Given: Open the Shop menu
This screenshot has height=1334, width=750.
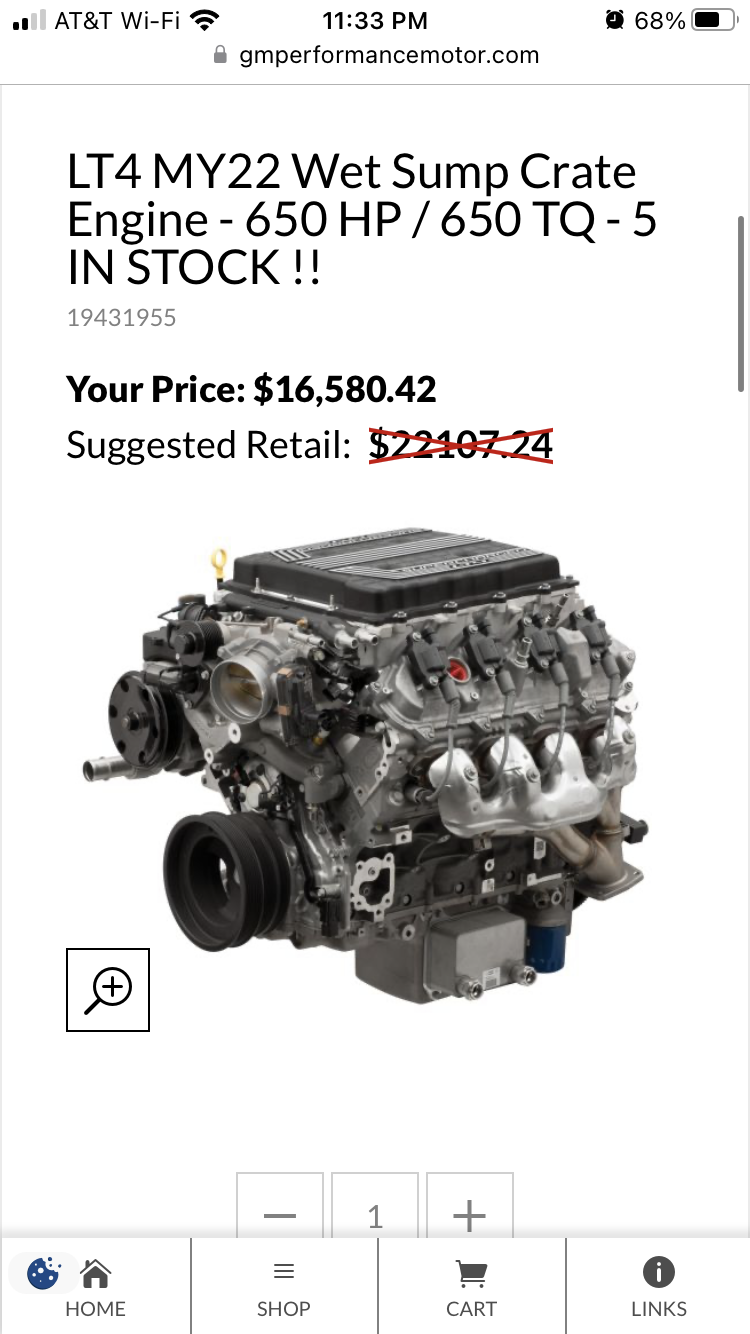Looking at the screenshot, I should 284,1288.
